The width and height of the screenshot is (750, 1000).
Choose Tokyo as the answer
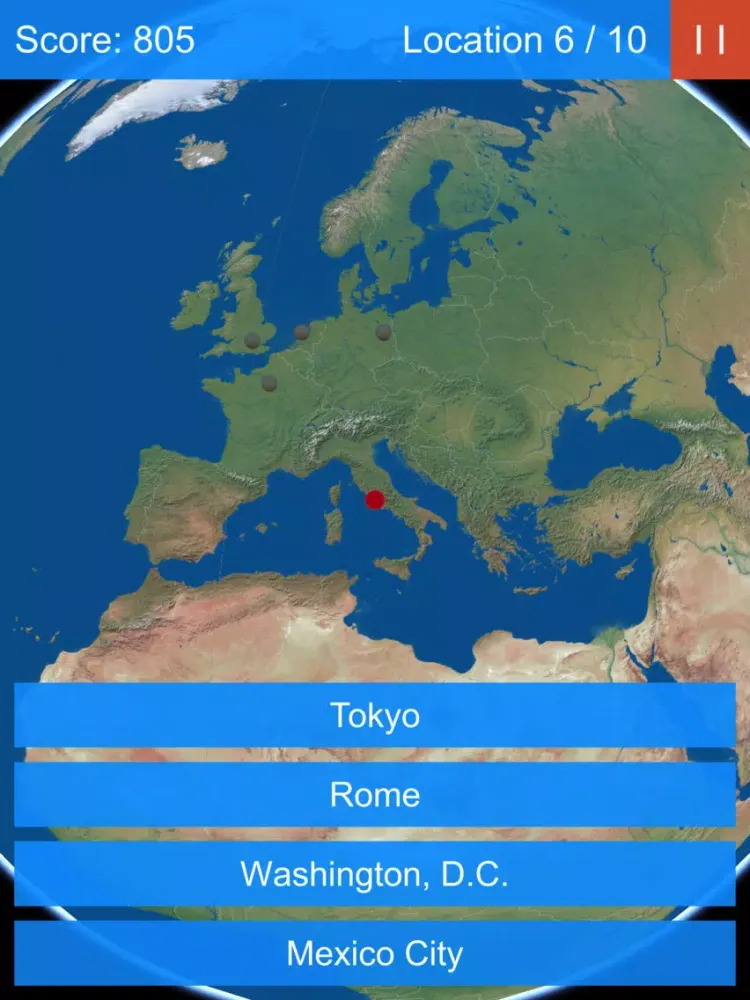point(375,715)
